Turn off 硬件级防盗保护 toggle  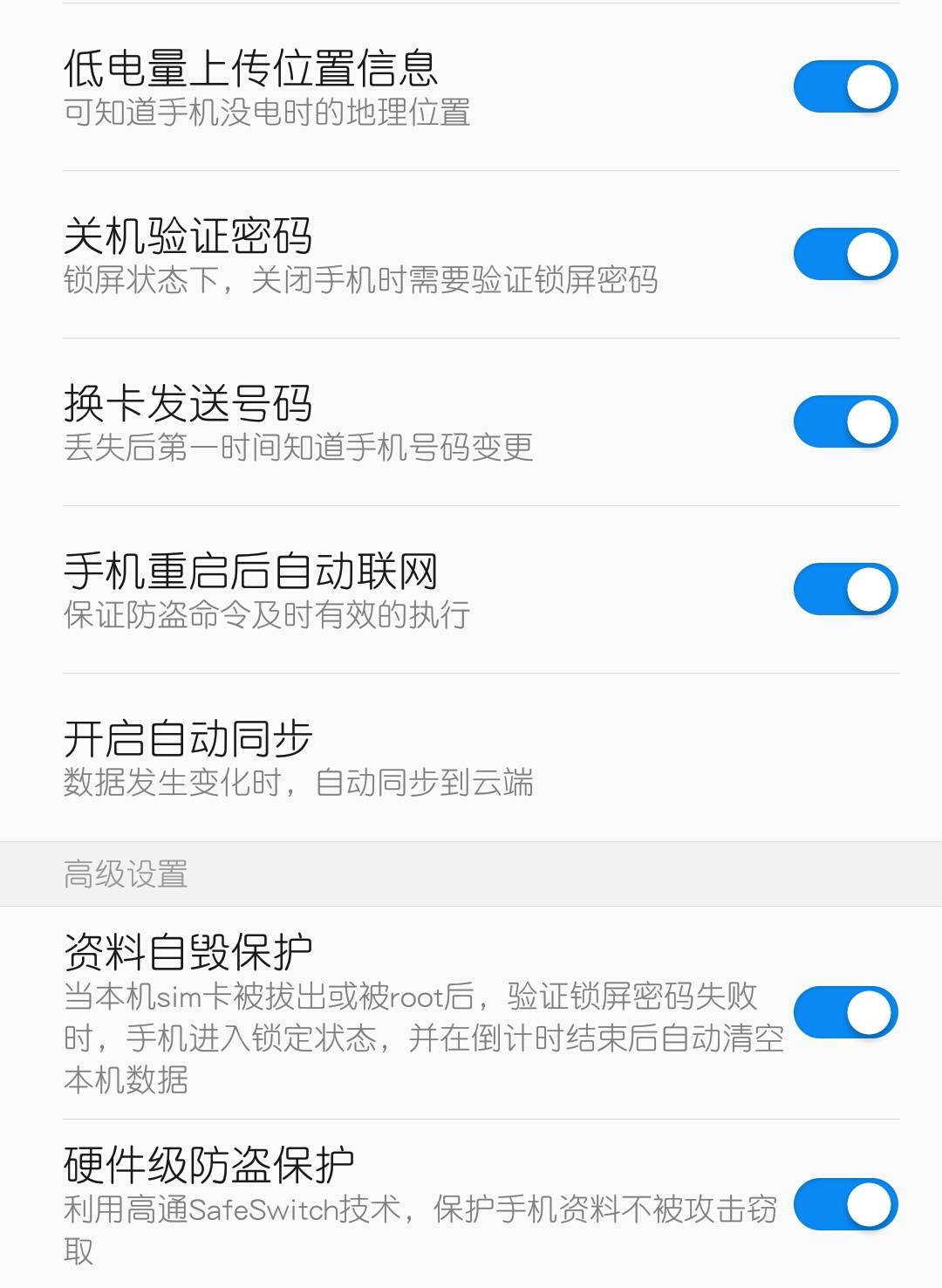pyautogui.click(x=845, y=1205)
